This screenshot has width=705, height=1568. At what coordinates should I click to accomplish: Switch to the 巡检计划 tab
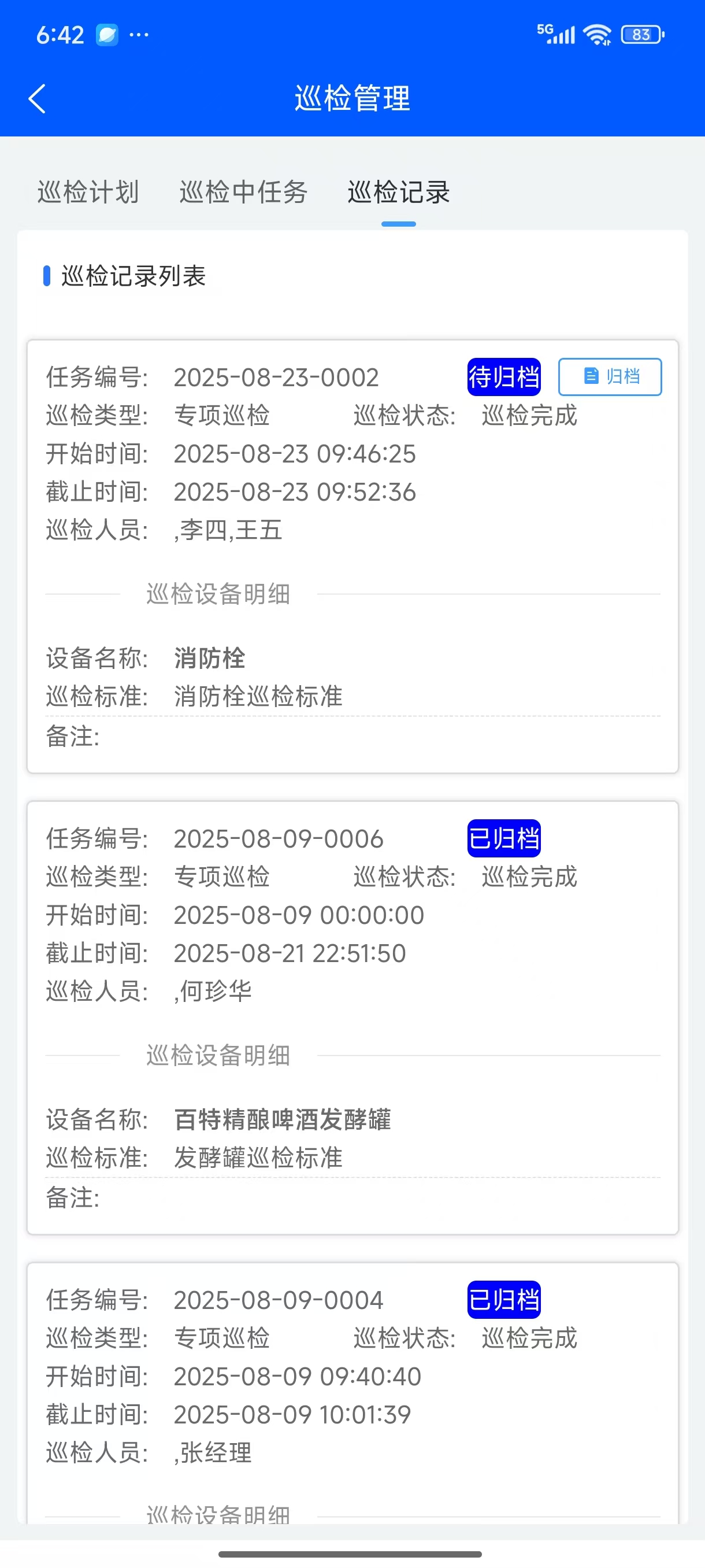(88, 193)
